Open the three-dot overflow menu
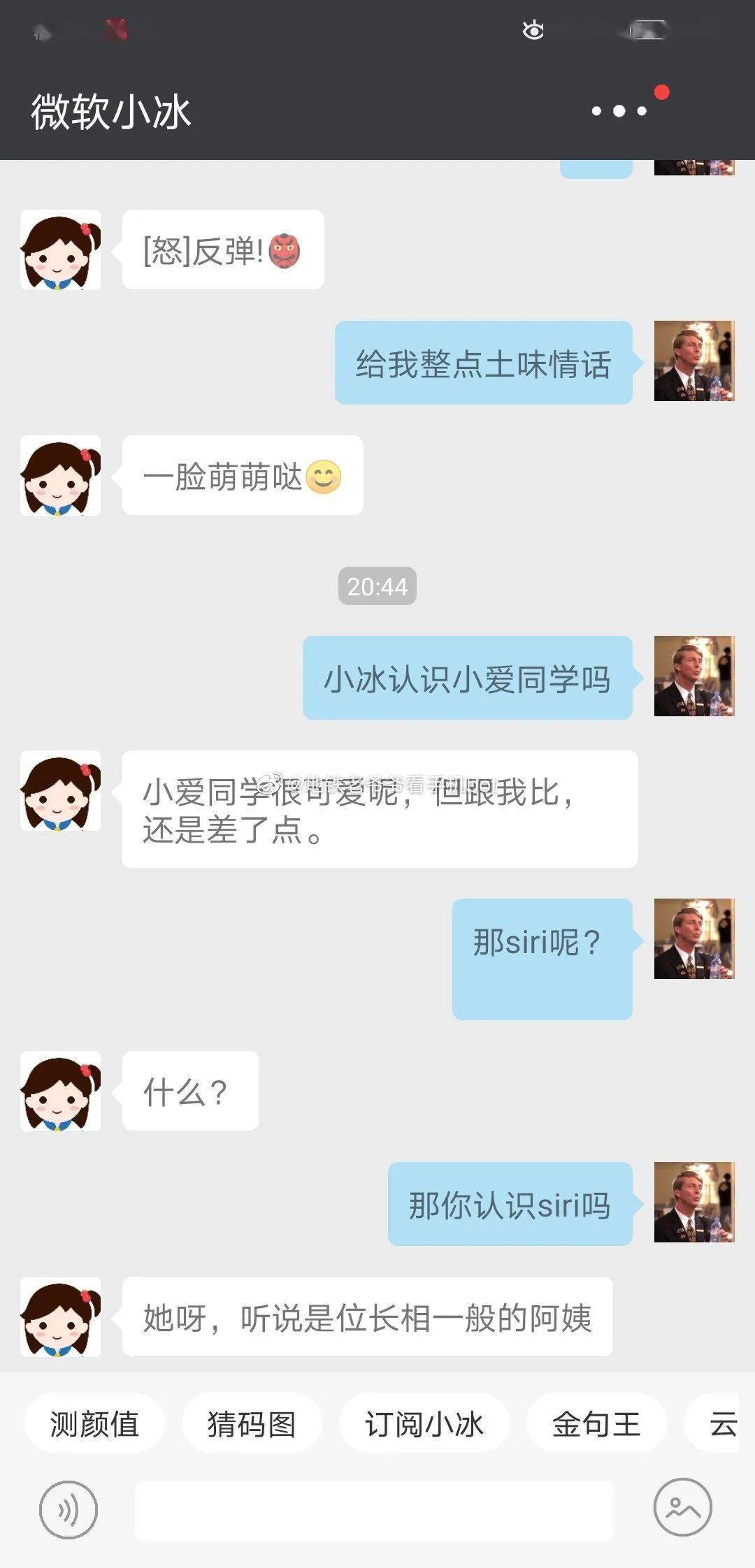This screenshot has width=755, height=1568. point(619,110)
